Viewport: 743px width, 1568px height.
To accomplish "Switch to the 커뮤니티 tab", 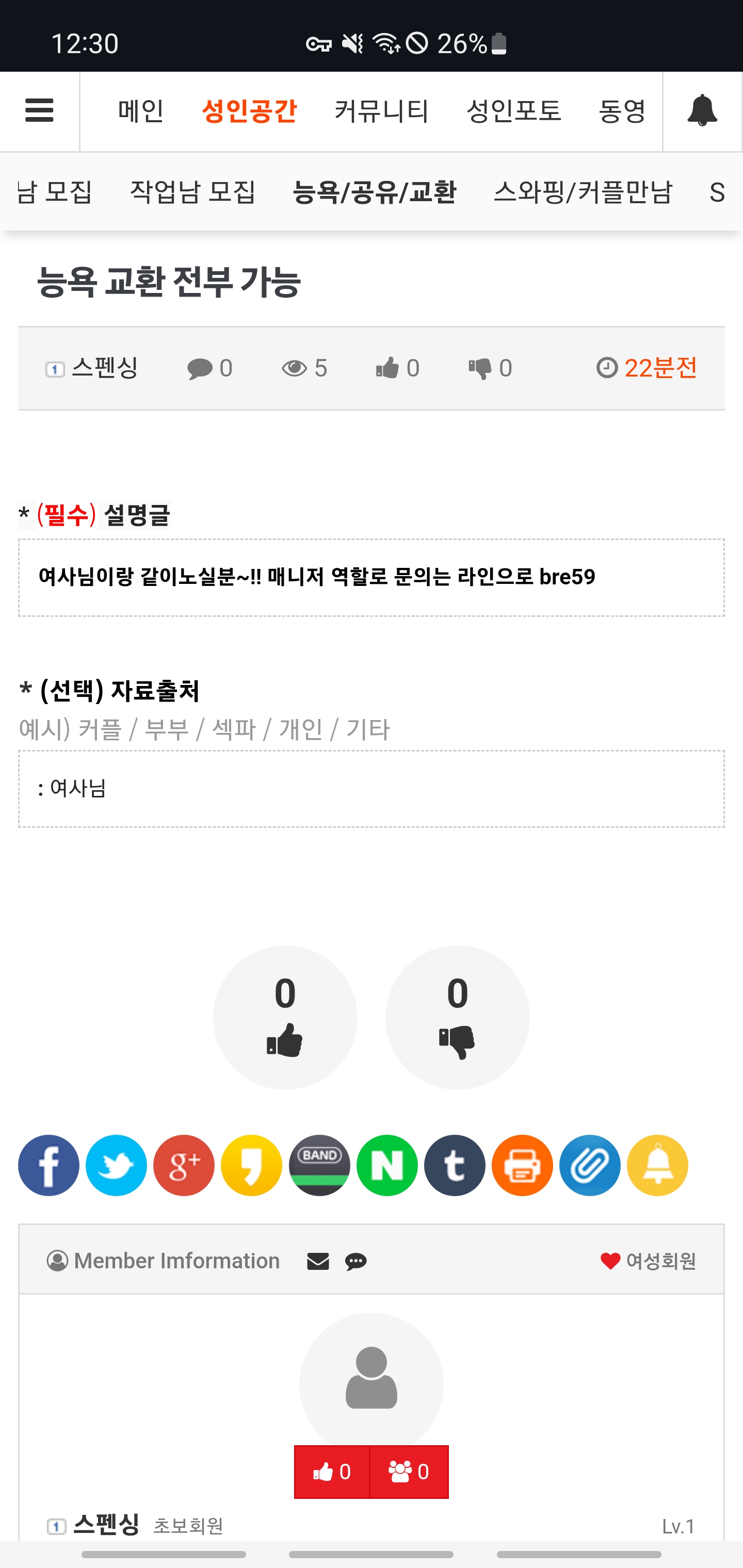I will [x=382, y=111].
